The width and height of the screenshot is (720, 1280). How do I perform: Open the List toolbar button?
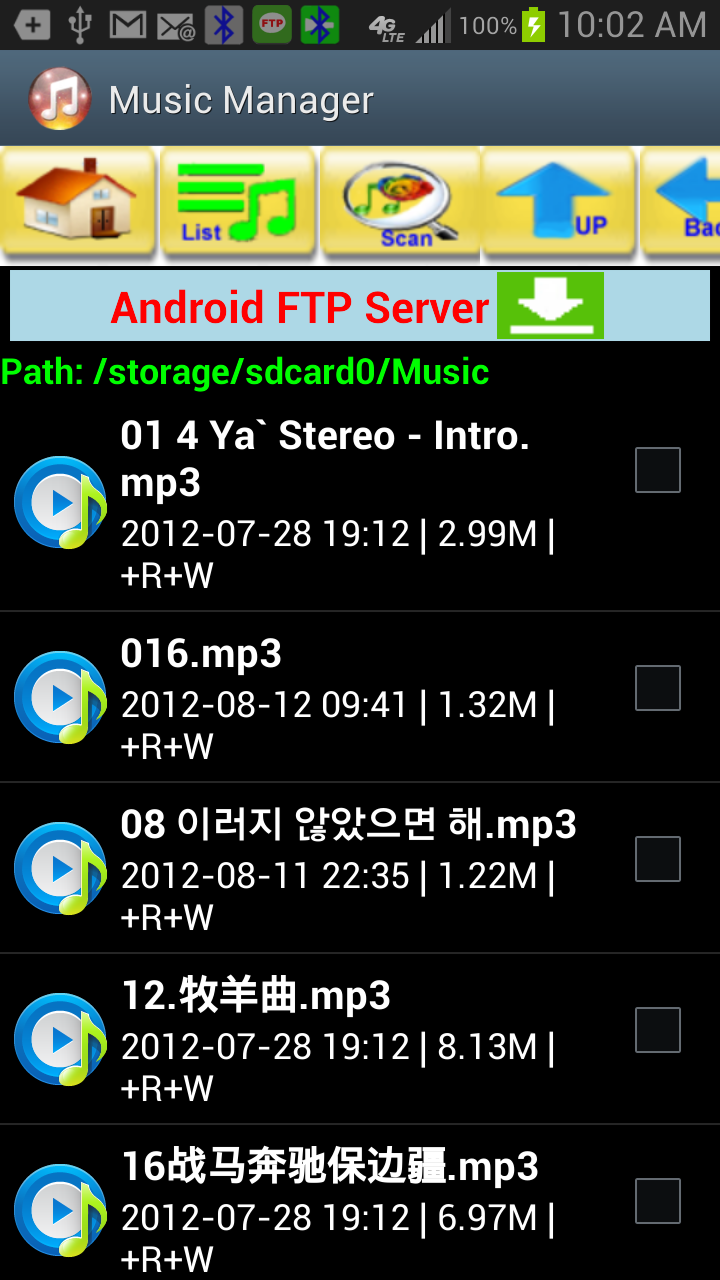(238, 200)
